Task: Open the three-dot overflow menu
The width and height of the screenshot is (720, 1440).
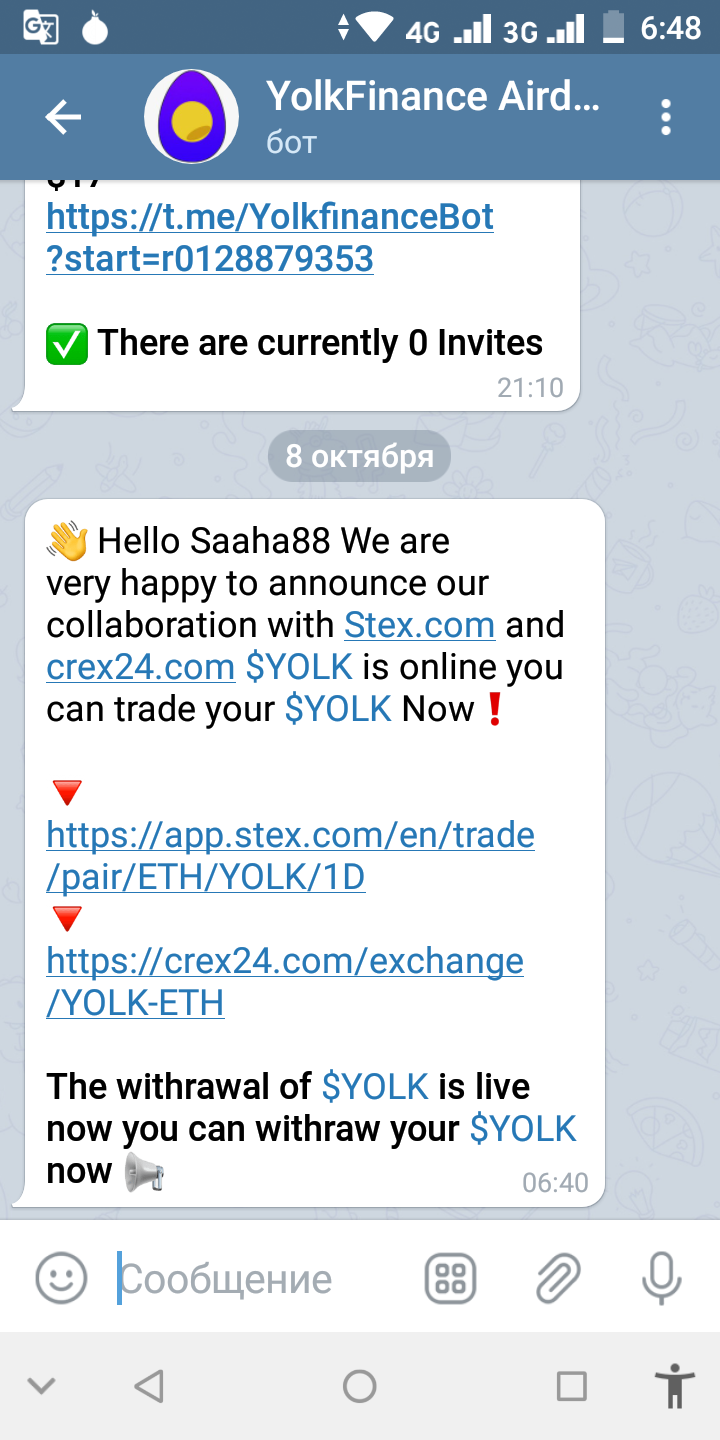Action: (x=666, y=117)
